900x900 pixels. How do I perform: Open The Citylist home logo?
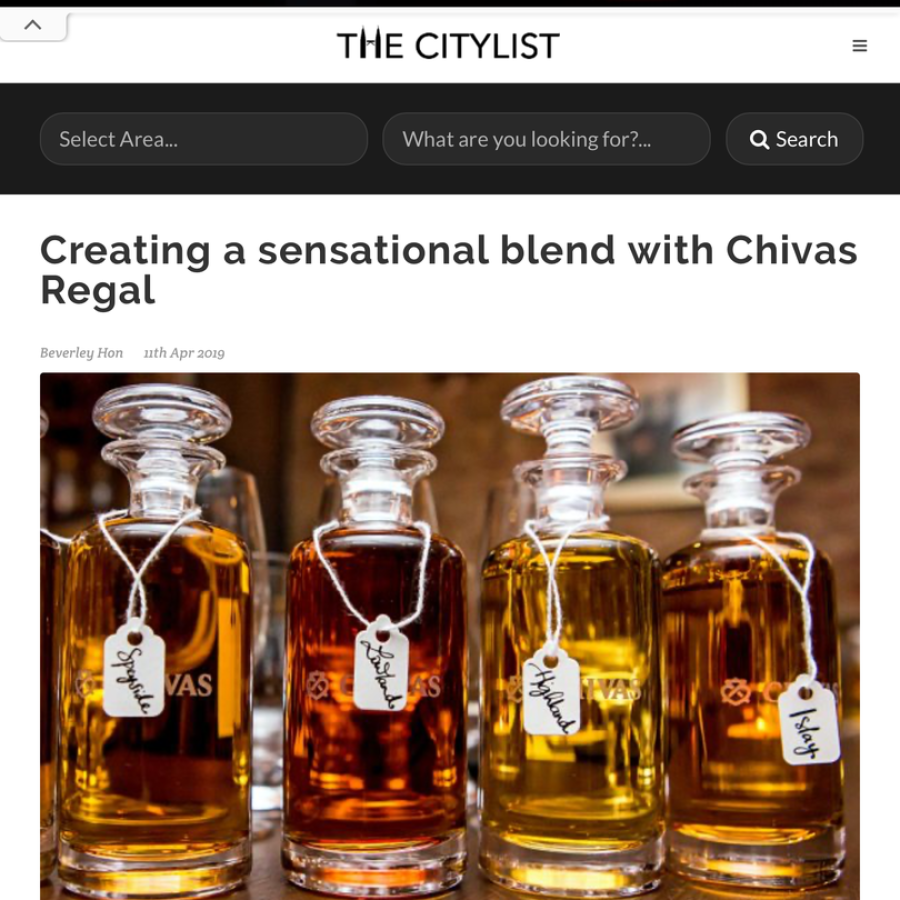pyautogui.click(x=448, y=45)
